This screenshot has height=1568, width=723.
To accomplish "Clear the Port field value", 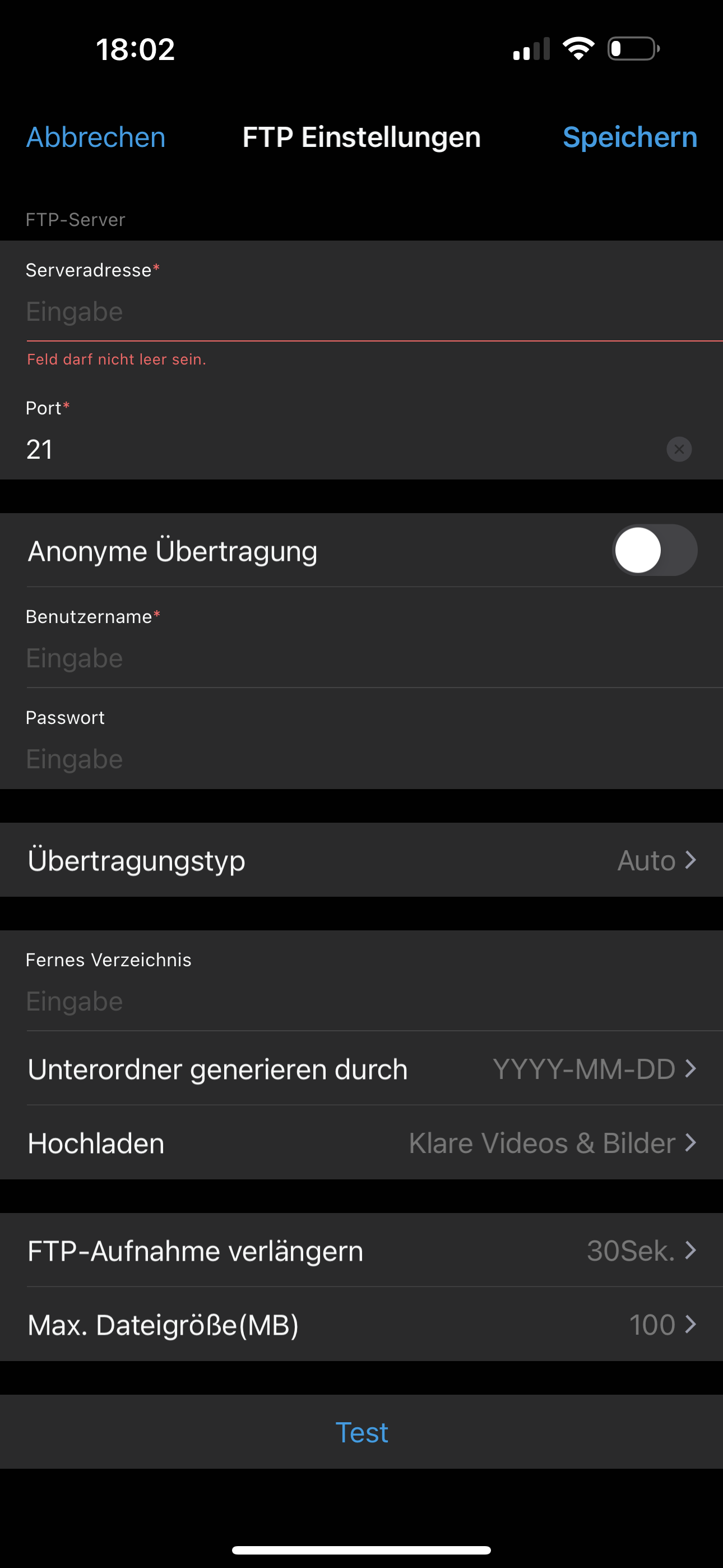I will click(679, 449).
